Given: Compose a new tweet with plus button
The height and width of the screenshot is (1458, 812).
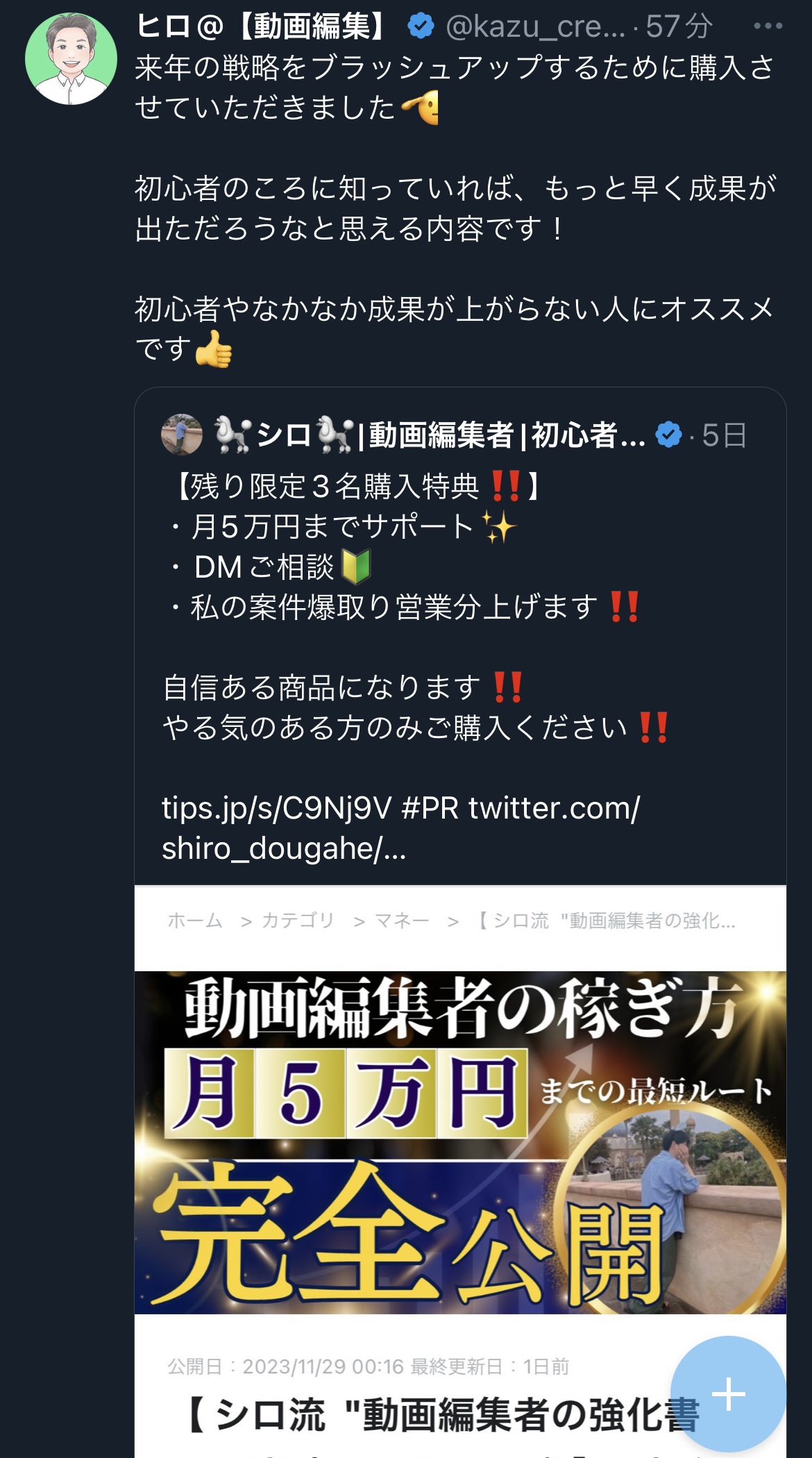Looking at the screenshot, I should pos(728,1393).
